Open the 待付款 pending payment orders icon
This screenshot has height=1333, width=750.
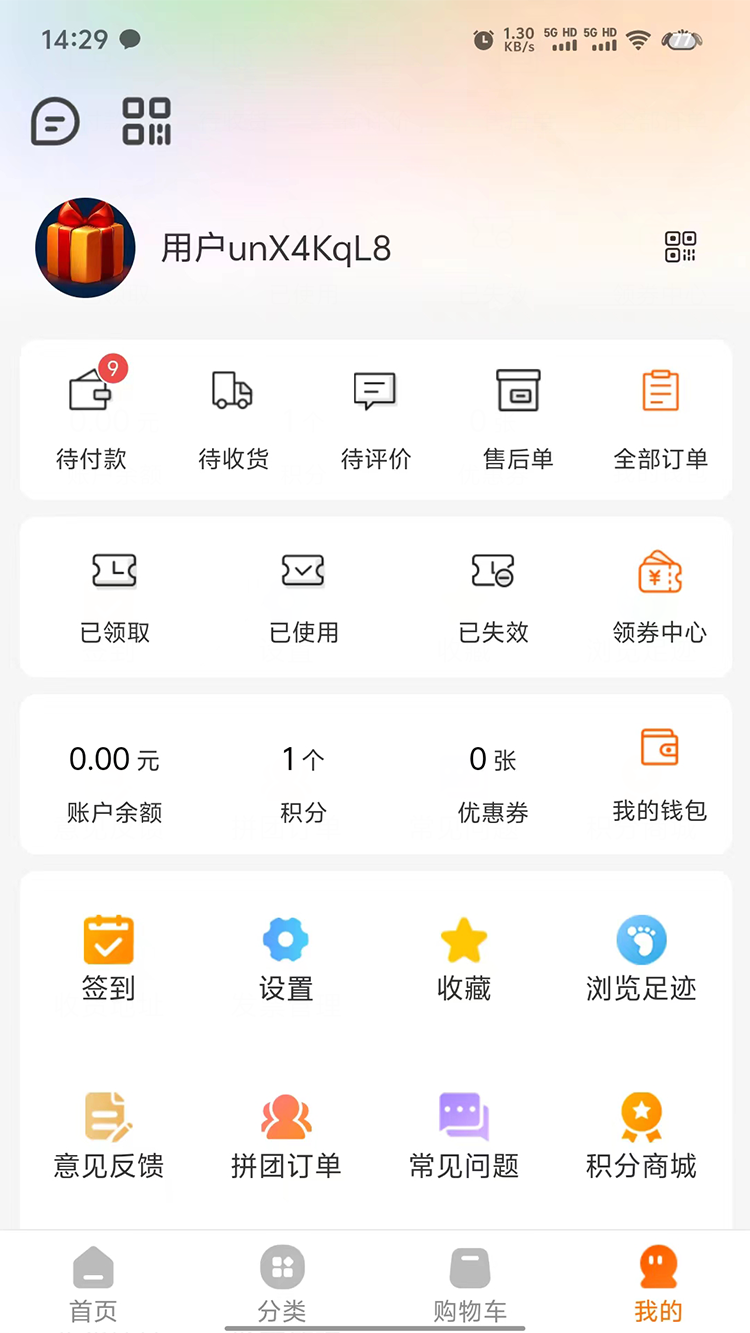click(x=93, y=390)
